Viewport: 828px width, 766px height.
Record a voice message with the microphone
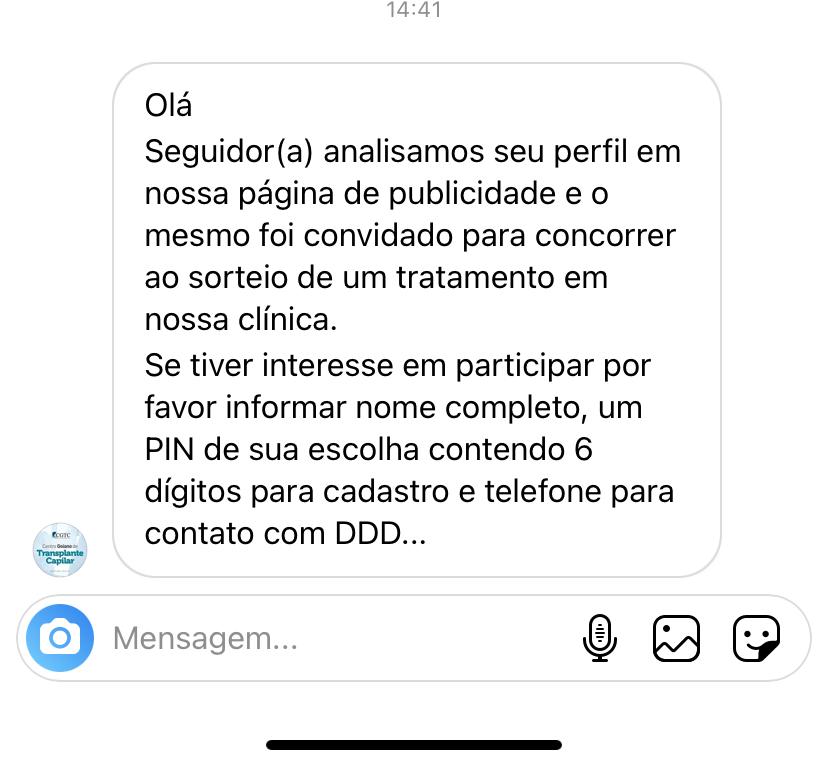(x=600, y=638)
